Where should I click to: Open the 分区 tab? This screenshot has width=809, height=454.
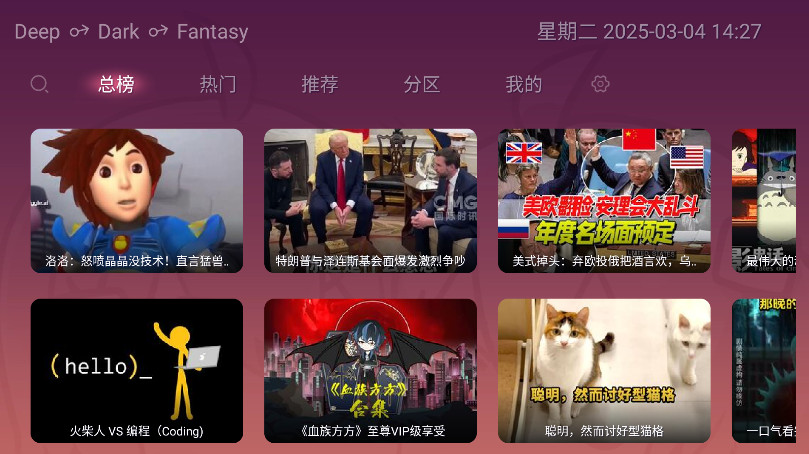tap(422, 84)
